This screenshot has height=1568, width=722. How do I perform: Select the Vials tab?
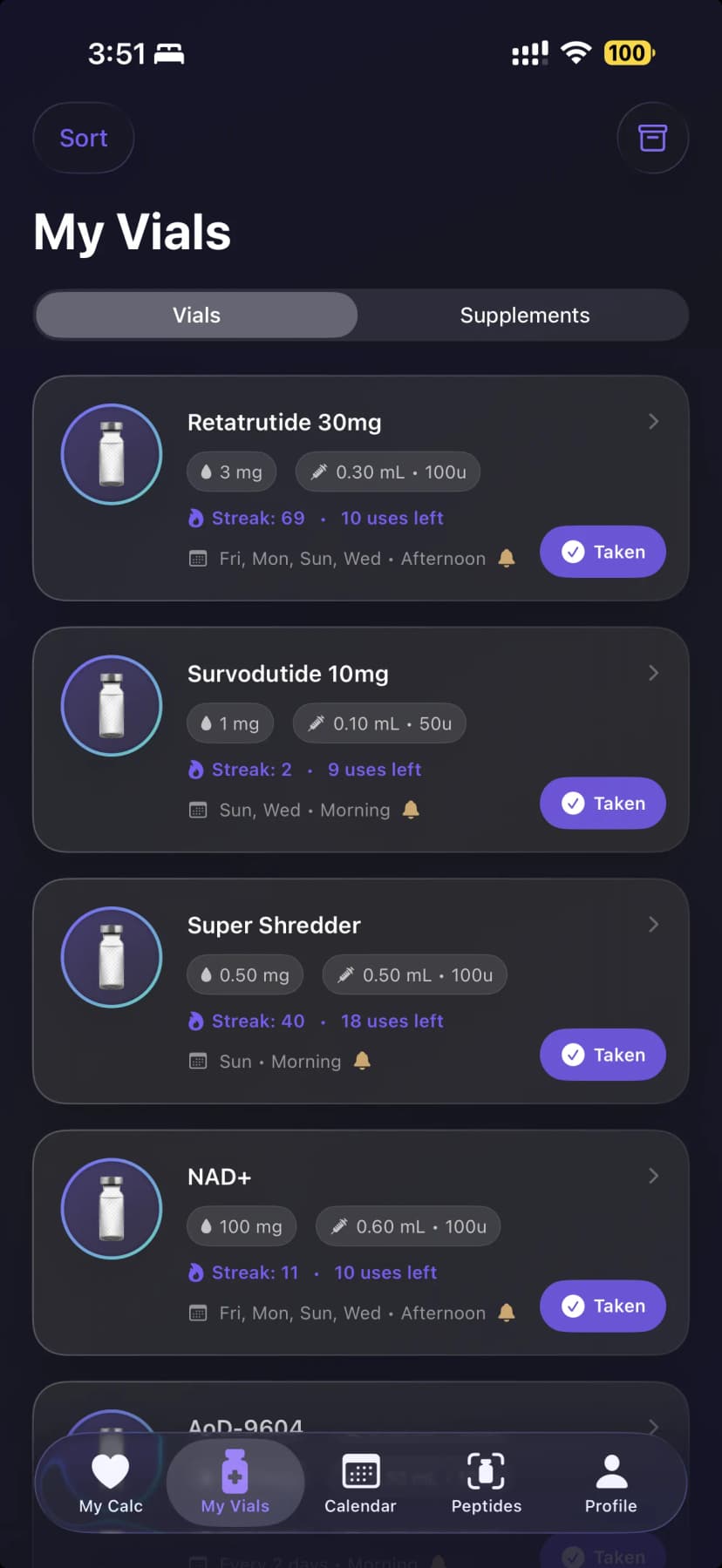[195, 315]
